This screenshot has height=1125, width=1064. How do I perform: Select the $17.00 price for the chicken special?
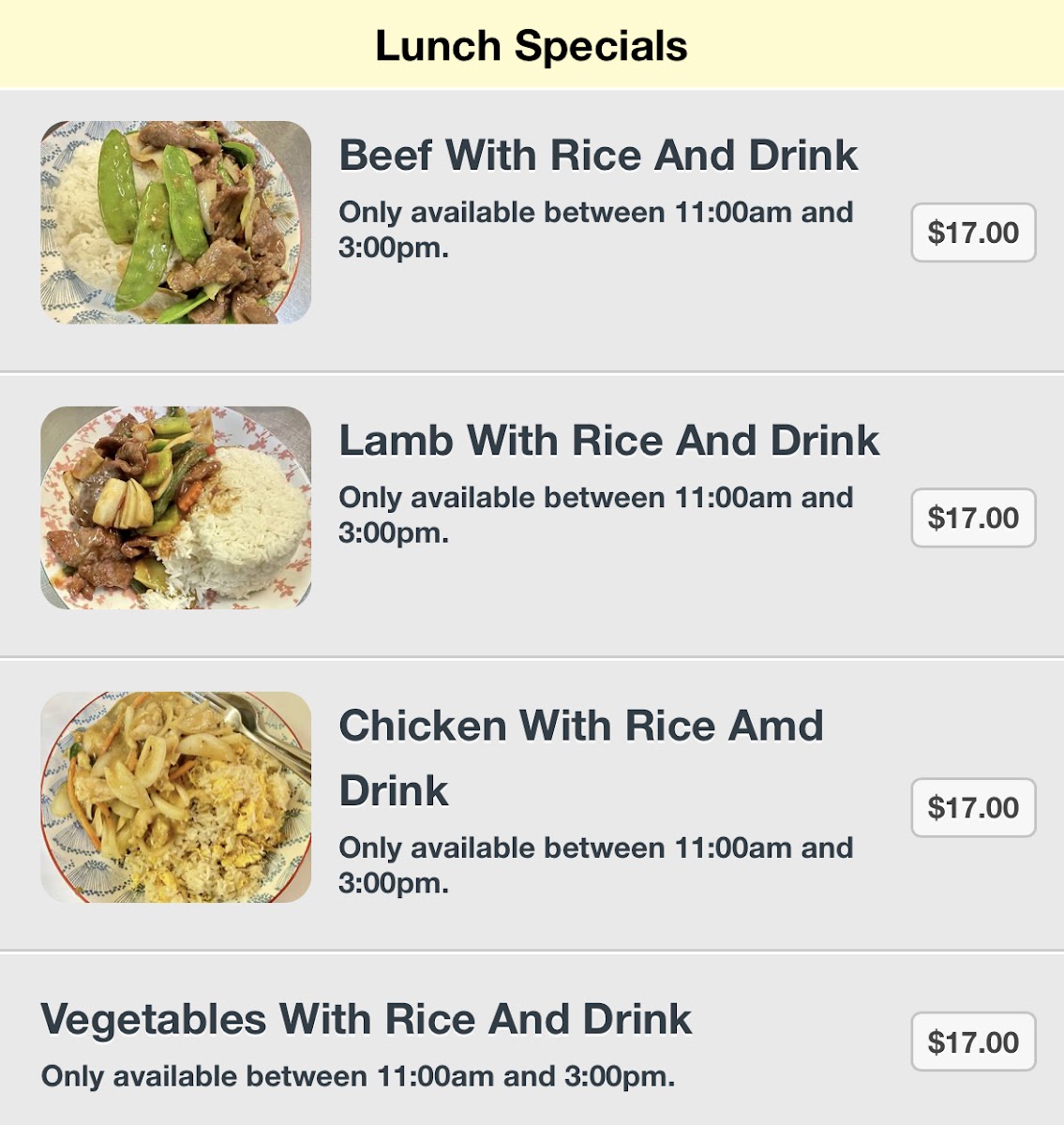973,807
